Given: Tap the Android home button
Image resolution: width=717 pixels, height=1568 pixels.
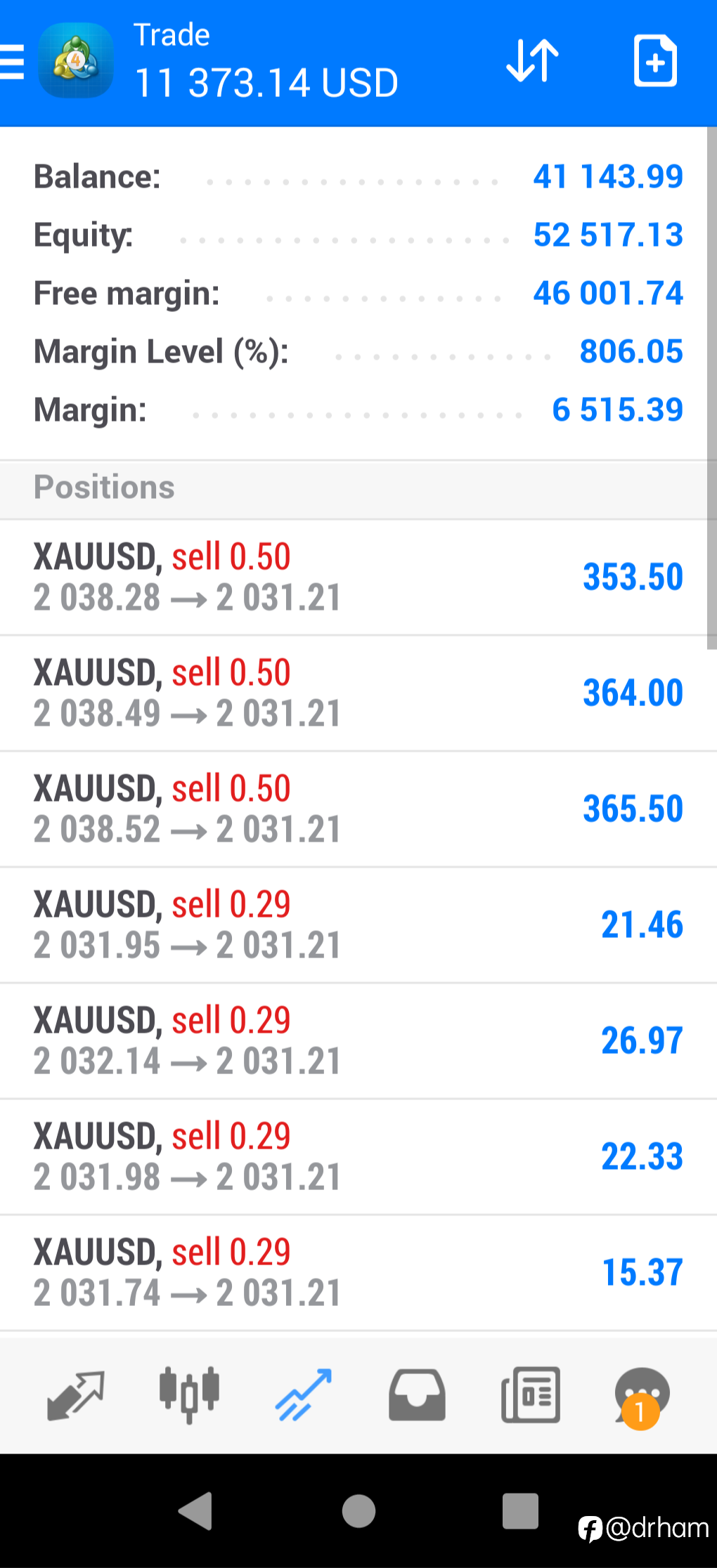Looking at the screenshot, I should pos(358,1510).
